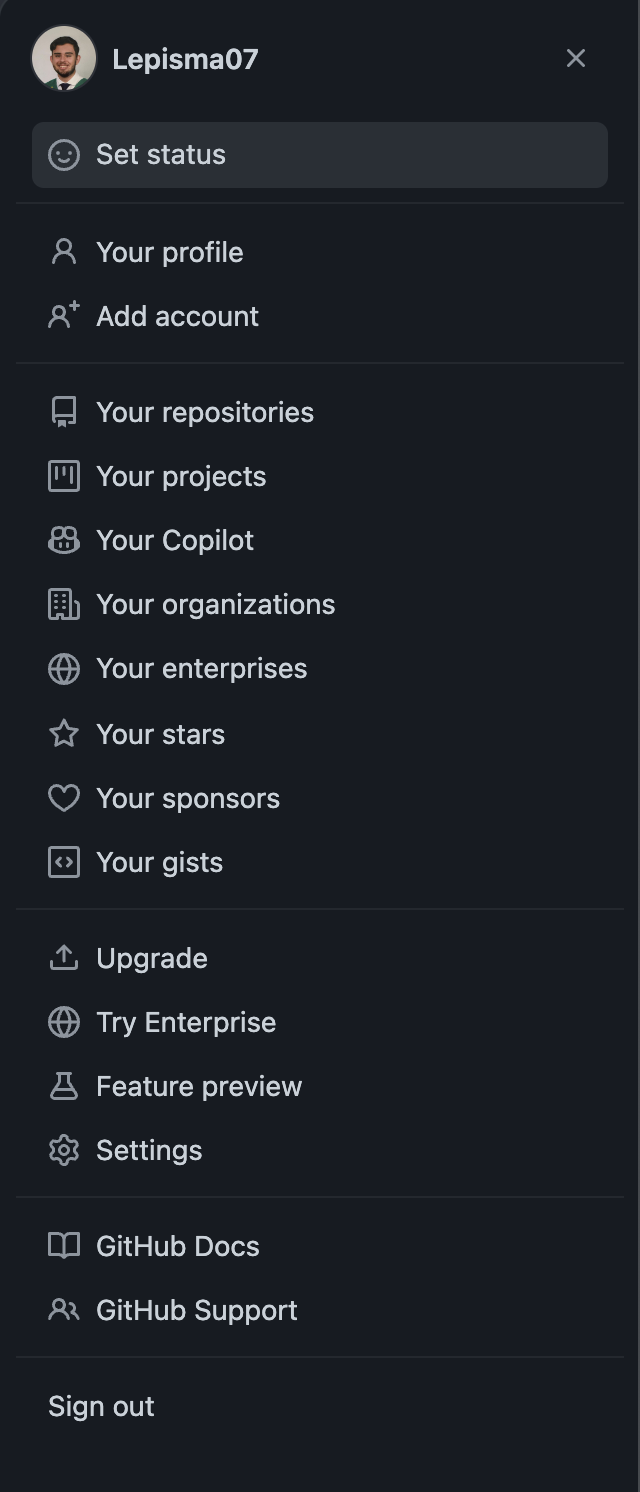Choose Try Enterprise
The width and height of the screenshot is (640, 1492).
[185, 1022]
